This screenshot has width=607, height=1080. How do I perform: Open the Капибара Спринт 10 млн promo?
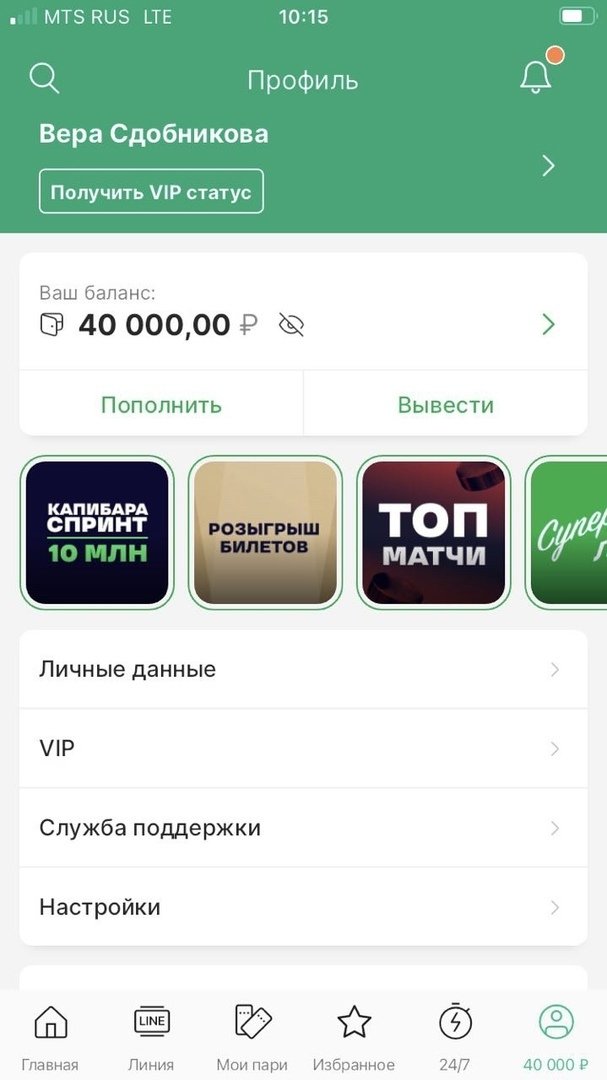(x=97, y=533)
